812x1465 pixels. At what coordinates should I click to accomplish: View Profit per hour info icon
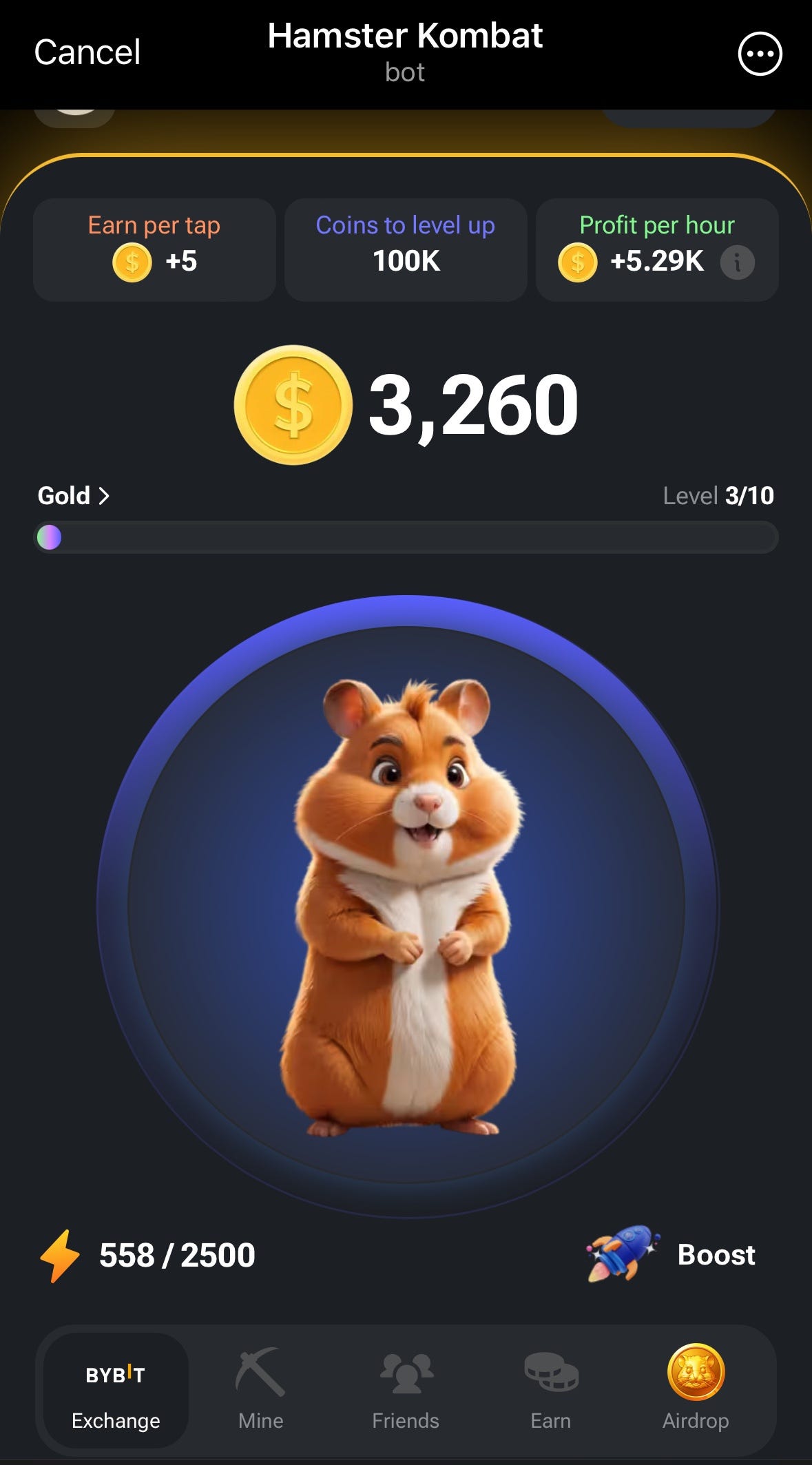click(737, 262)
